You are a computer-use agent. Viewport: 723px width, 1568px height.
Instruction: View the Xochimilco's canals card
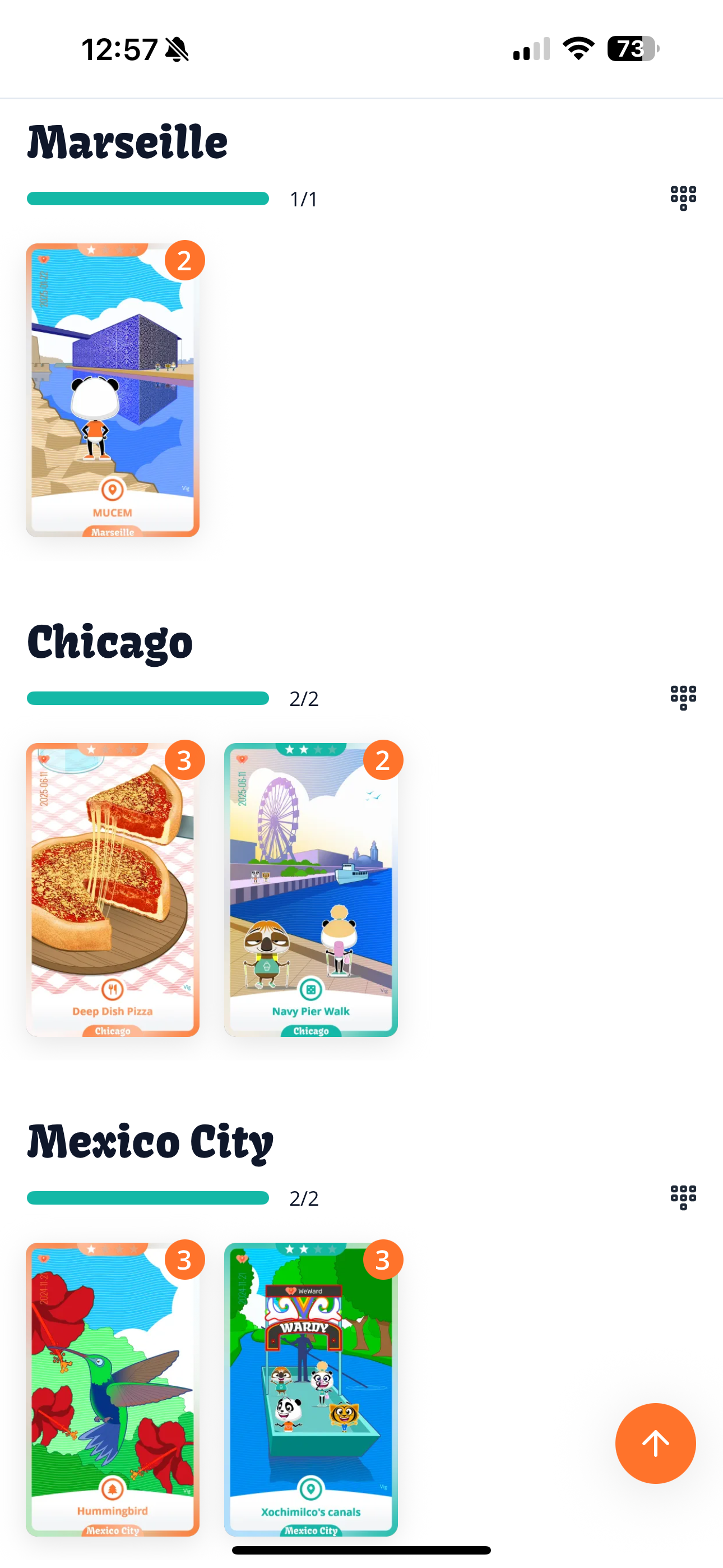point(311,1389)
